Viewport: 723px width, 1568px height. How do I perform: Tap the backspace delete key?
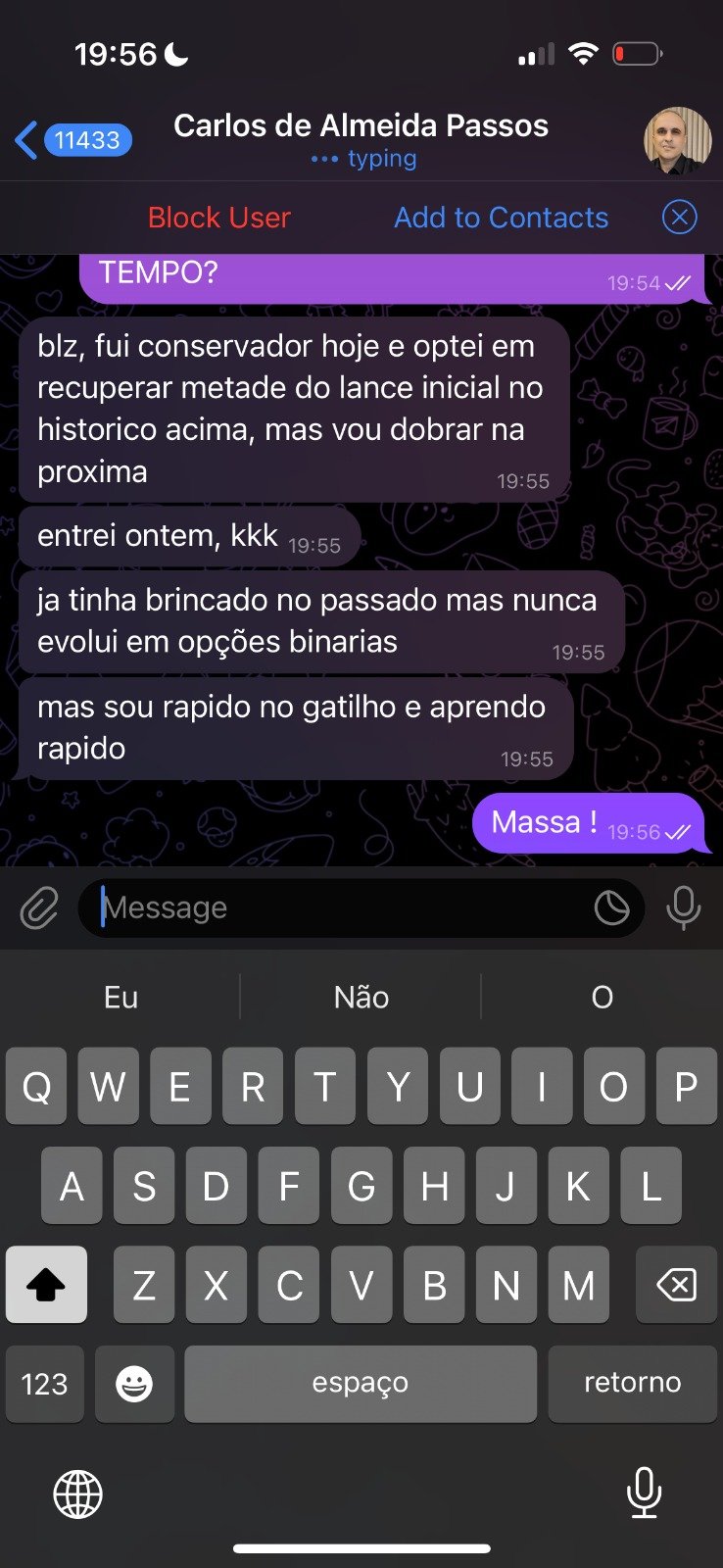point(675,1285)
